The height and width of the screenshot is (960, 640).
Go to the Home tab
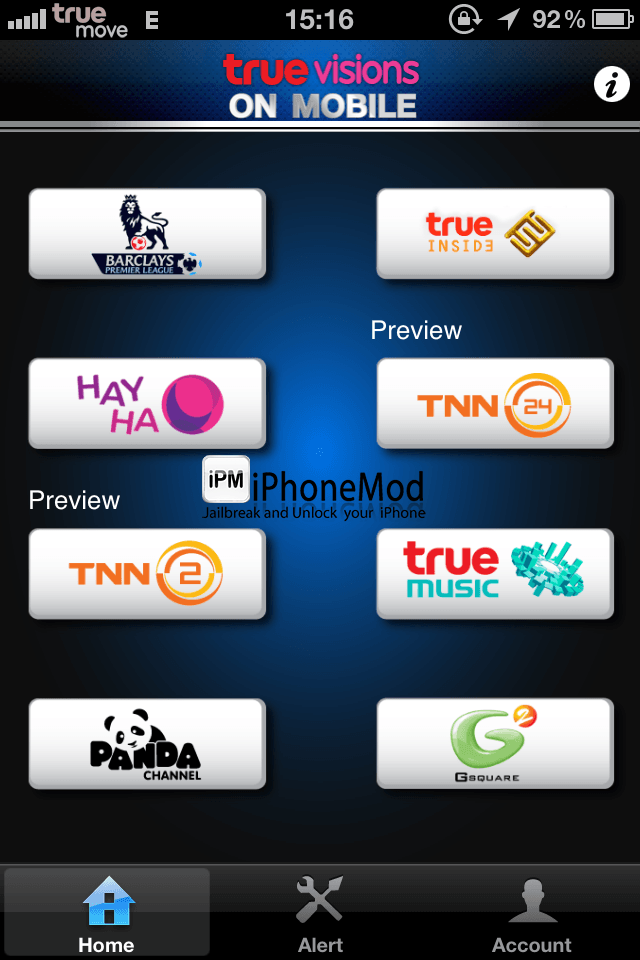point(107,914)
